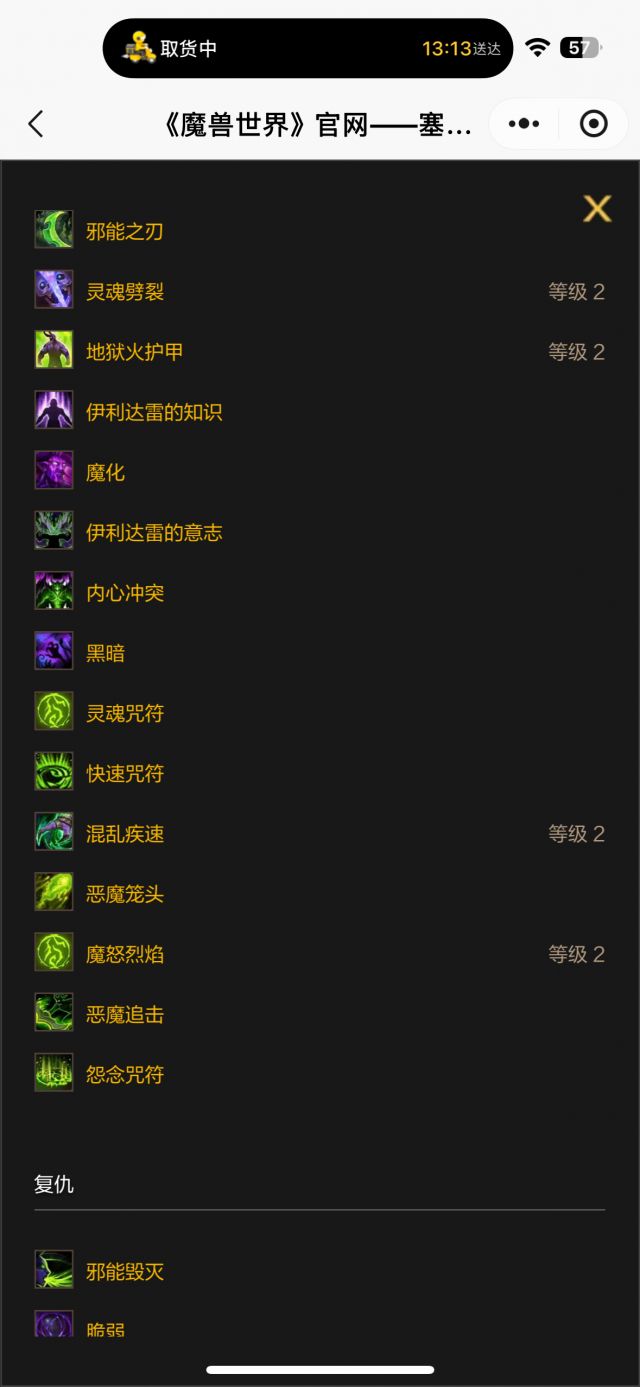Image resolution: width=640 pixels, height=1387 pixels.
Task: Go back using the top-left arrow
Action: tap(36, 124)
